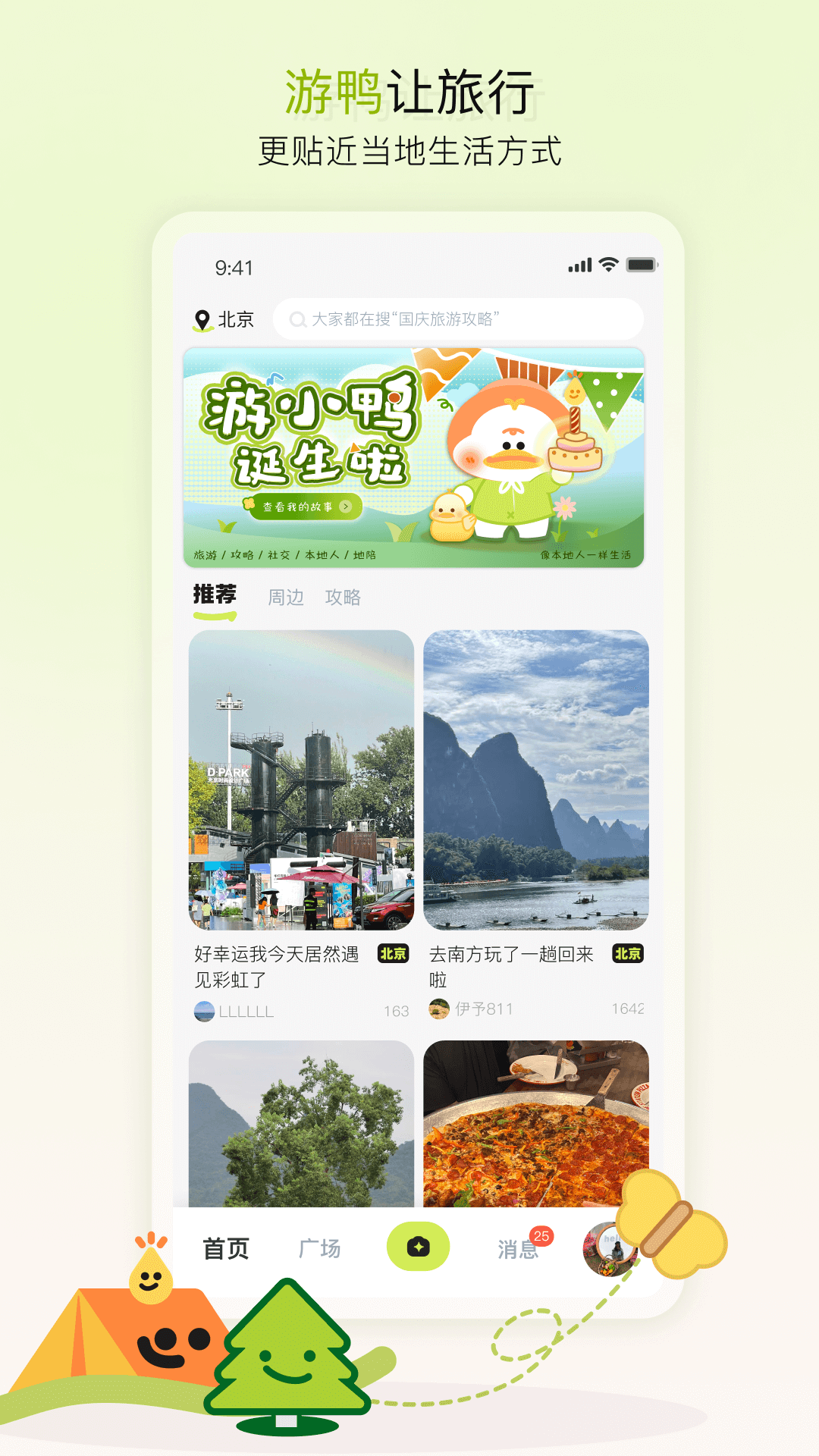819x1456 pixels.
Task: Click the magnifier icon in the search bar
Action: (297, 319)
